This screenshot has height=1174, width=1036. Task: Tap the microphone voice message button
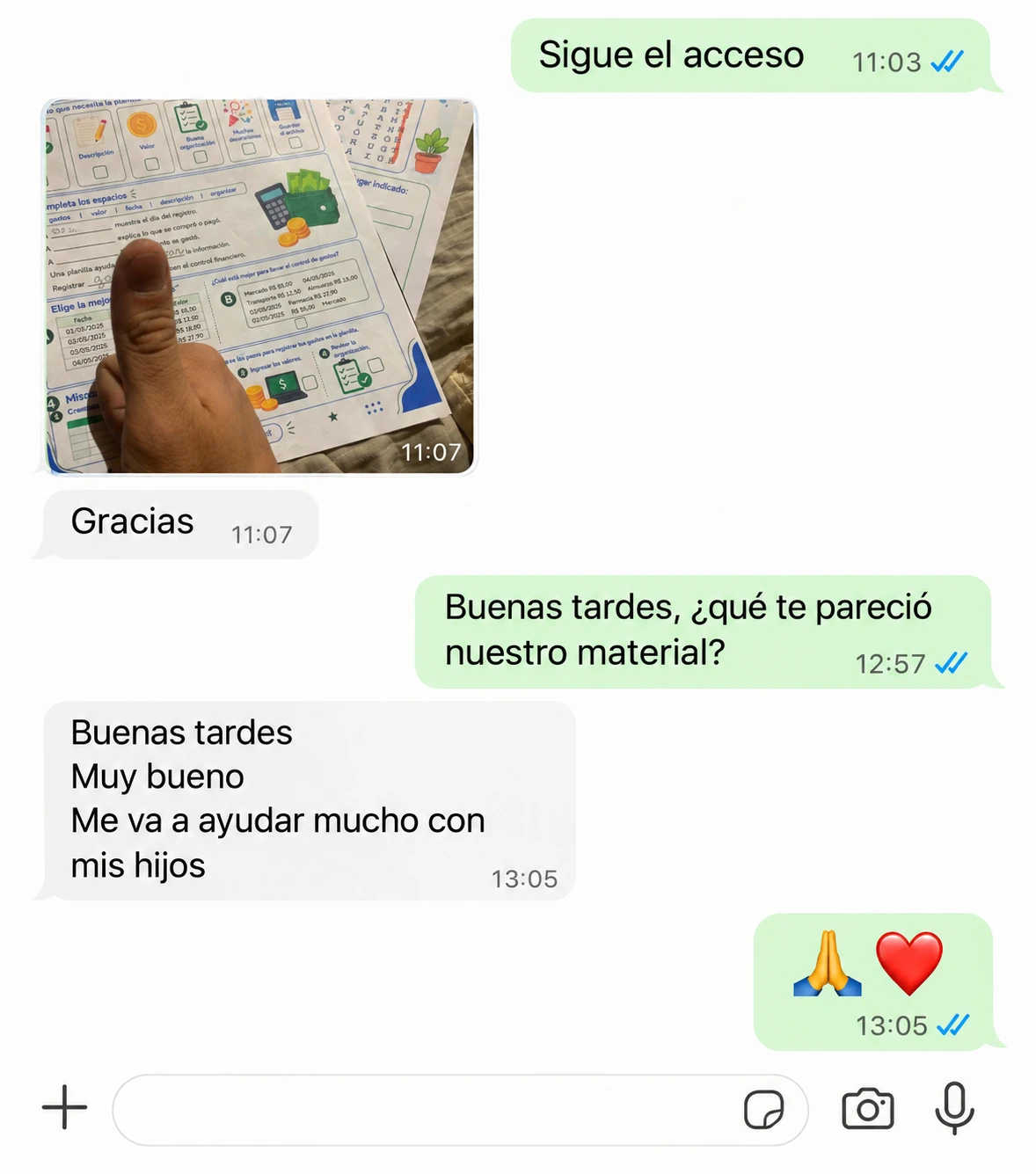954,1108
